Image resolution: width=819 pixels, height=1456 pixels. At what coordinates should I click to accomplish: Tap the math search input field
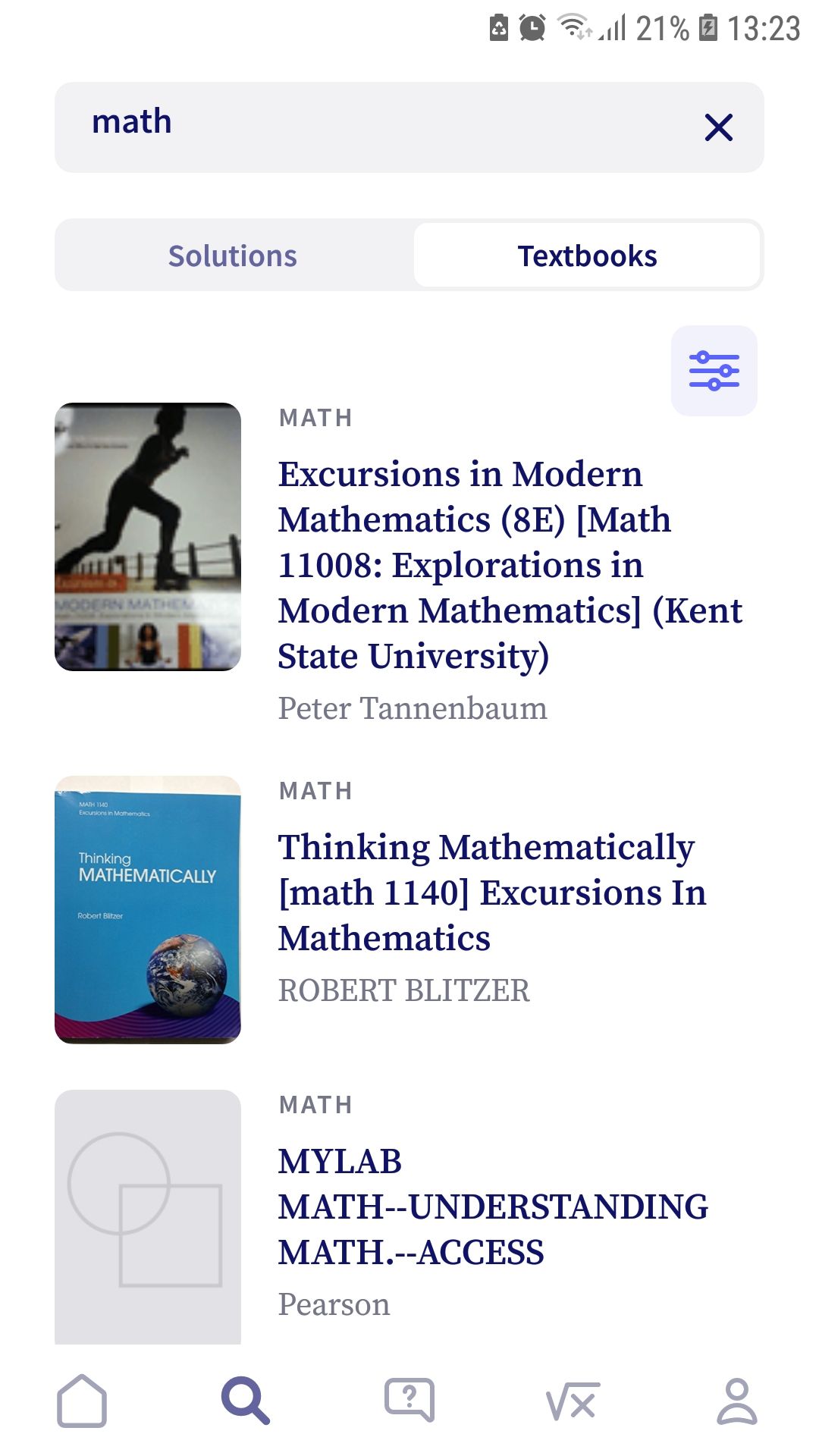(x=341, y=126)
